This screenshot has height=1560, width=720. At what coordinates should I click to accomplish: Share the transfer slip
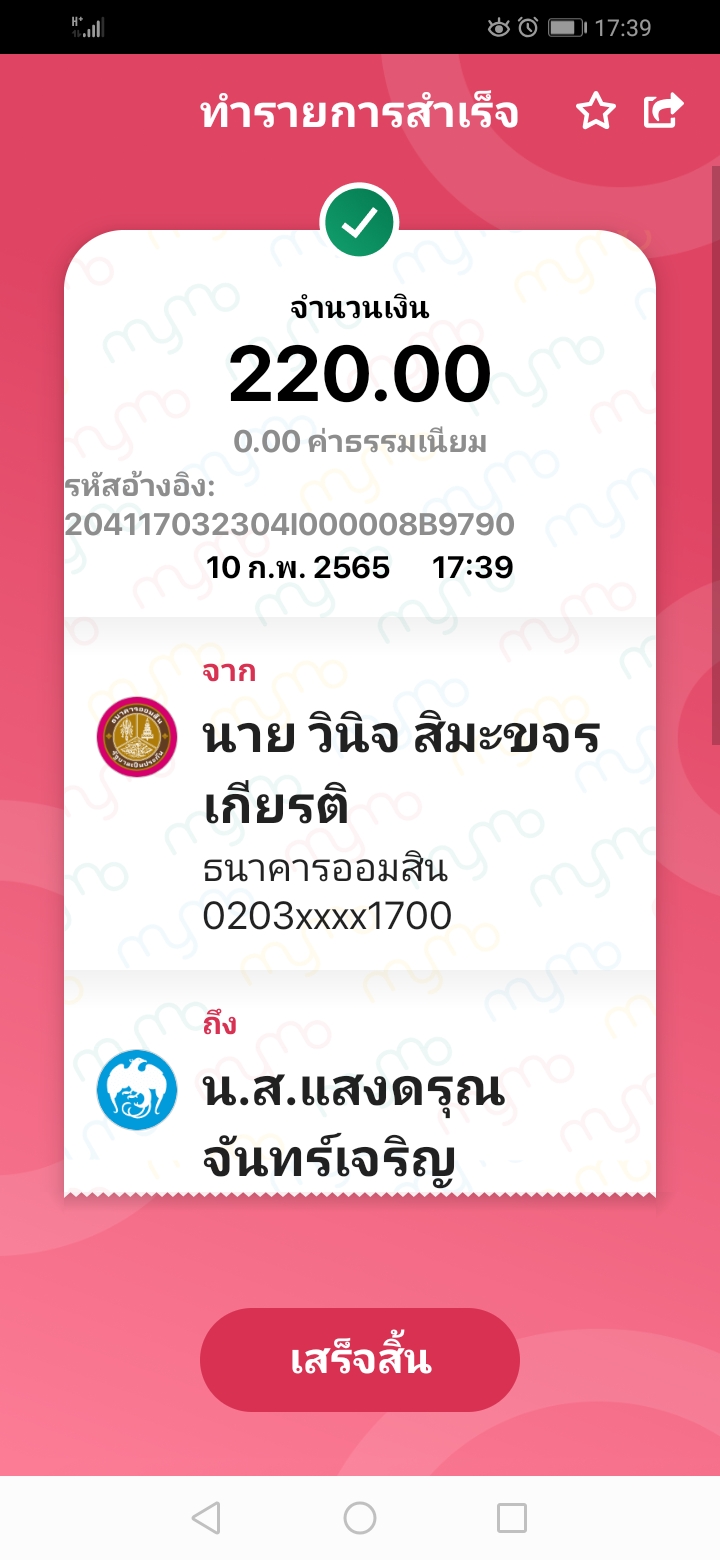point(663,112)
